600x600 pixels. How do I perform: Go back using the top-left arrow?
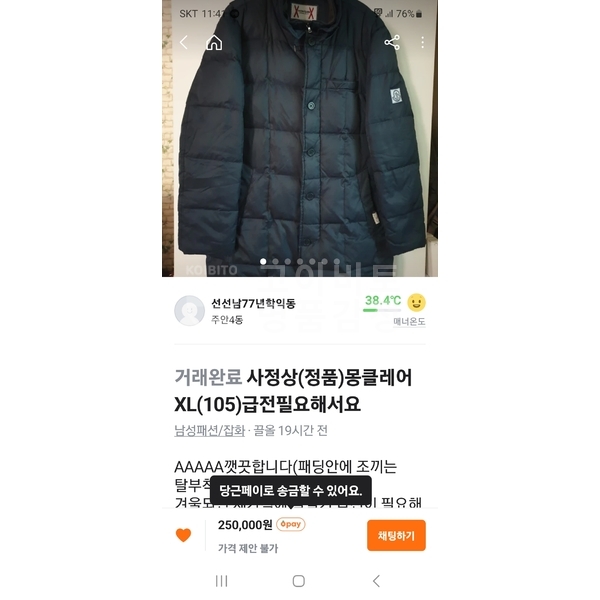pos(183,43)
